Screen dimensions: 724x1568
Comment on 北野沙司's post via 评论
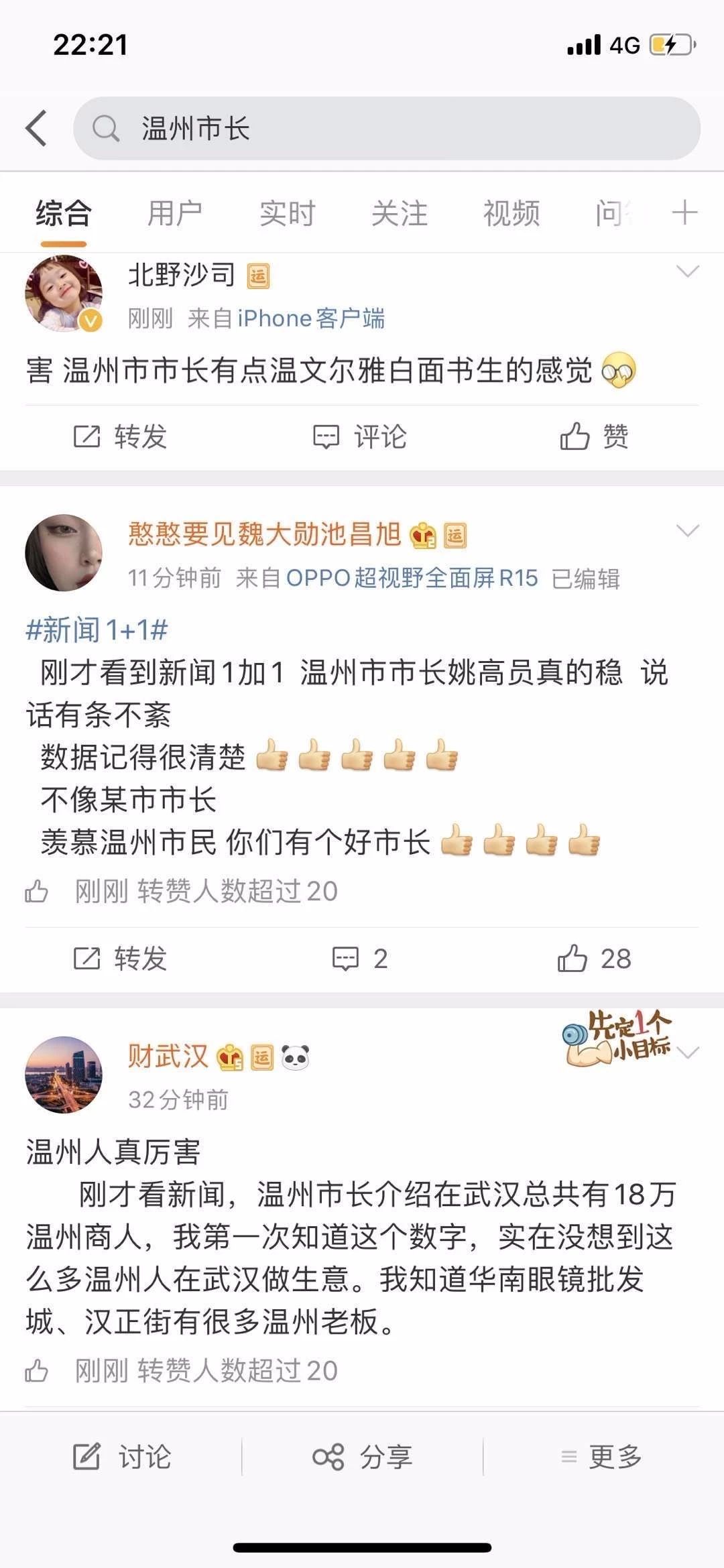(x=361, y=437)
